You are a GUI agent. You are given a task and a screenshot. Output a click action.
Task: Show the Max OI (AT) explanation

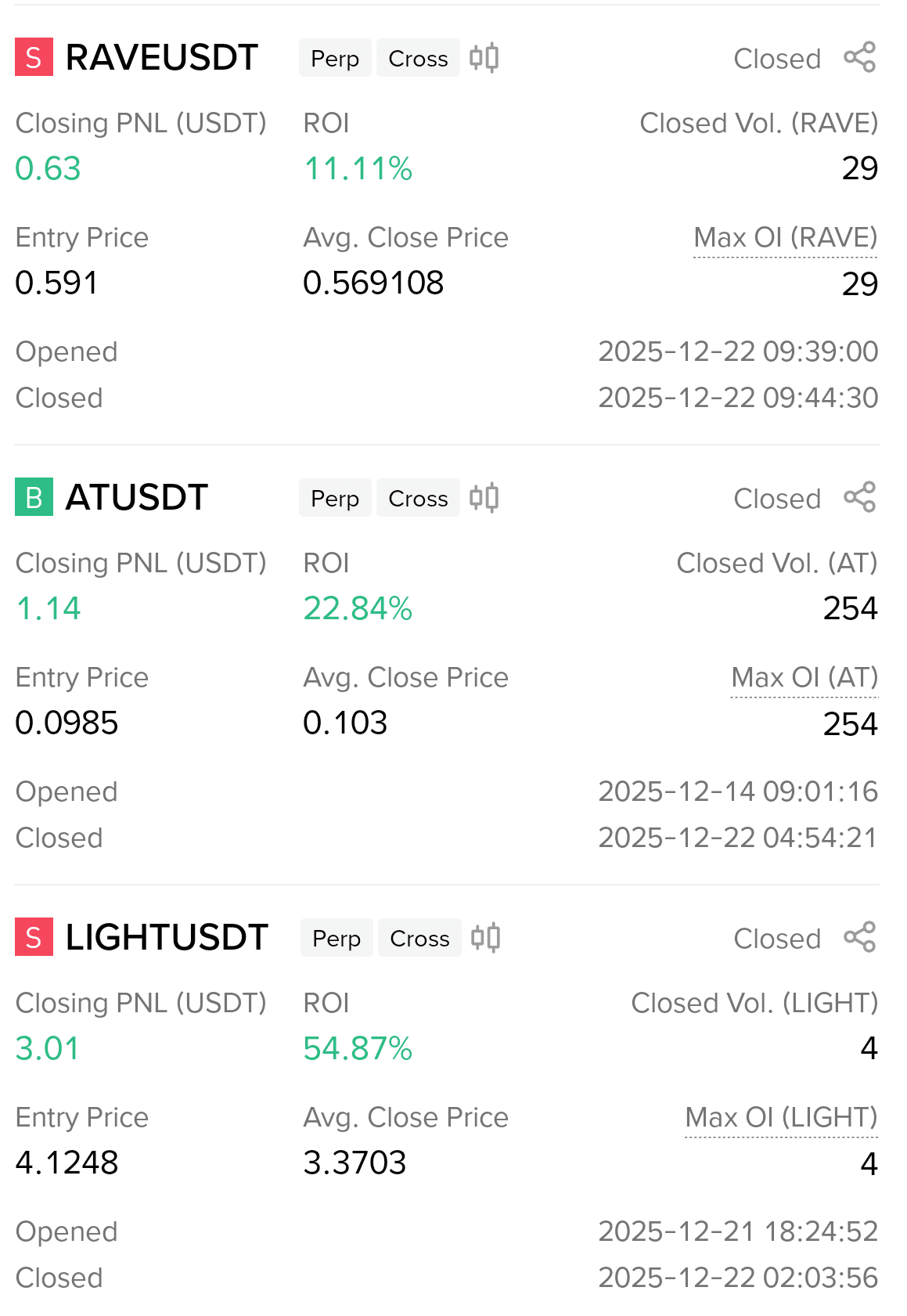(x=804, y=678)
